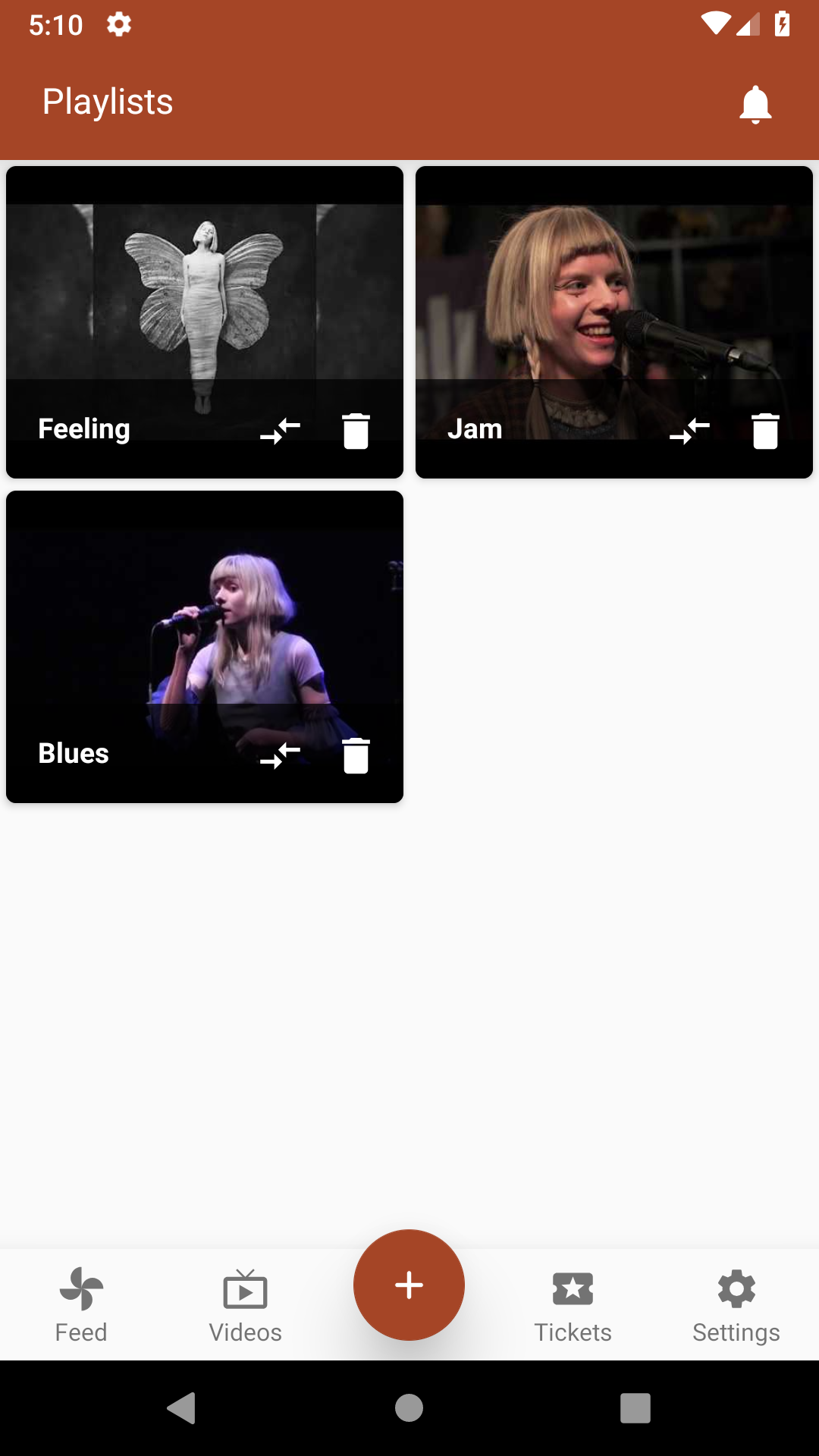819x1456 pixels.
Task: Delete the Feeling playlist
Action: click(356, 431)
